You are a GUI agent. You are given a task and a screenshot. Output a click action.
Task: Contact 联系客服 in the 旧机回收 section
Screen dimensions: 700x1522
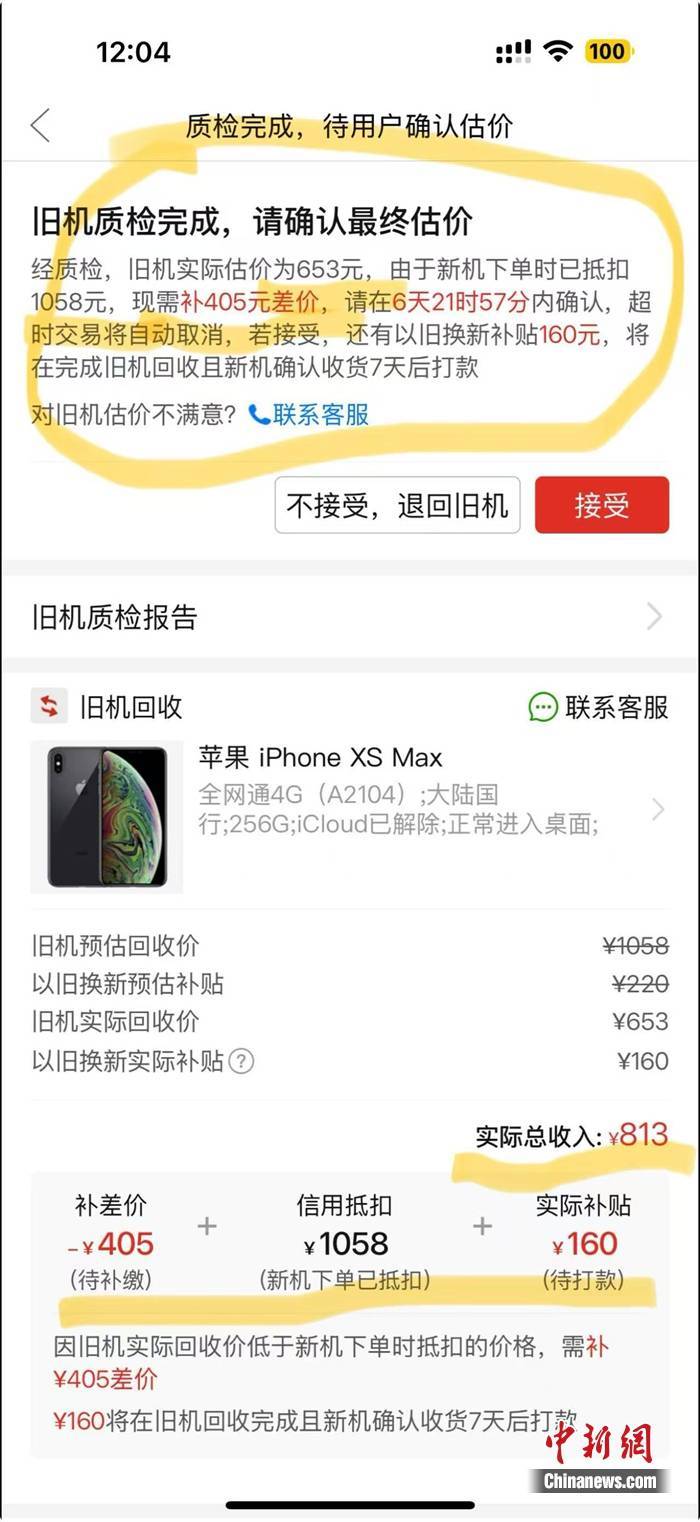pos(599,707)
